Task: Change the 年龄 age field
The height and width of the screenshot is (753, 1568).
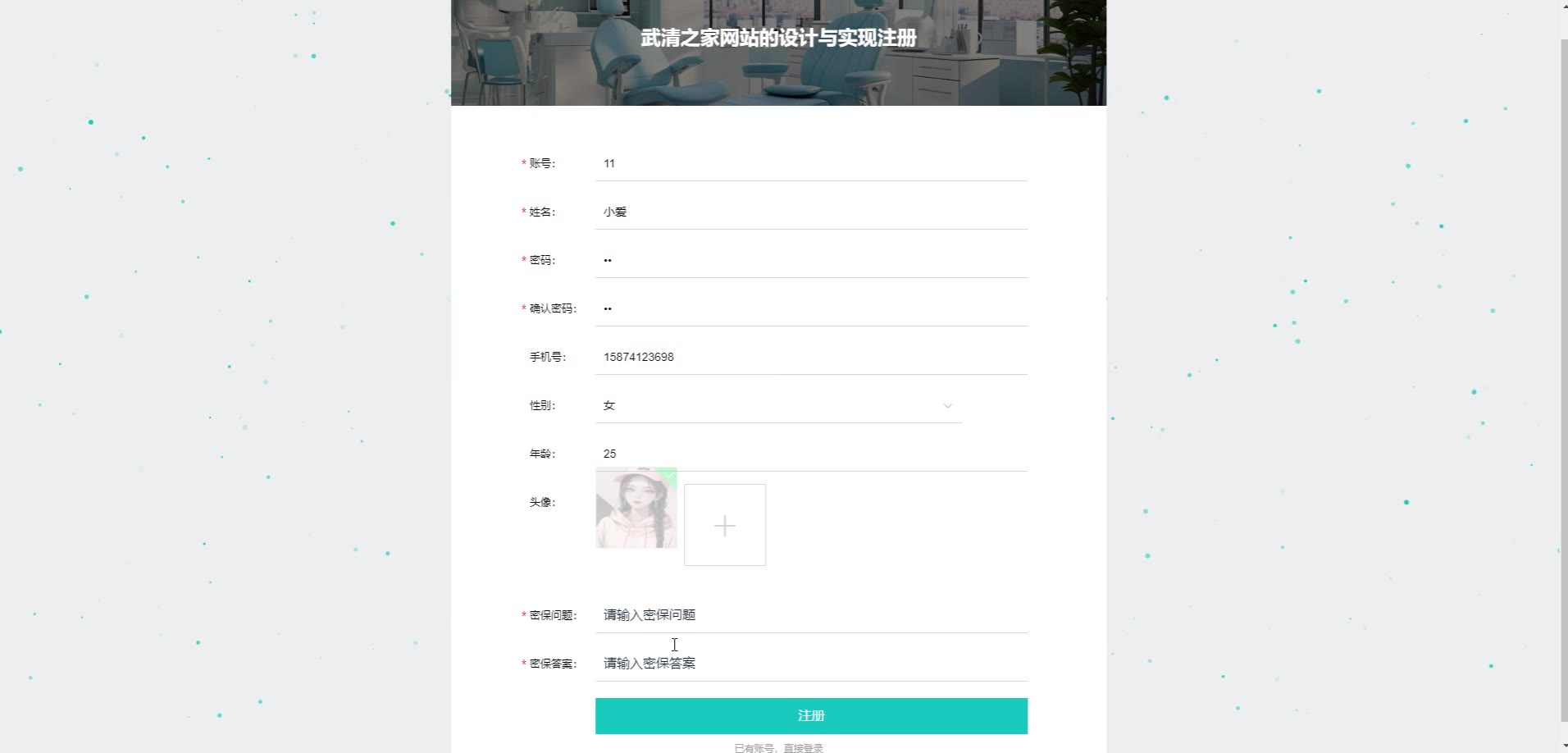Action: coord(810,454)
